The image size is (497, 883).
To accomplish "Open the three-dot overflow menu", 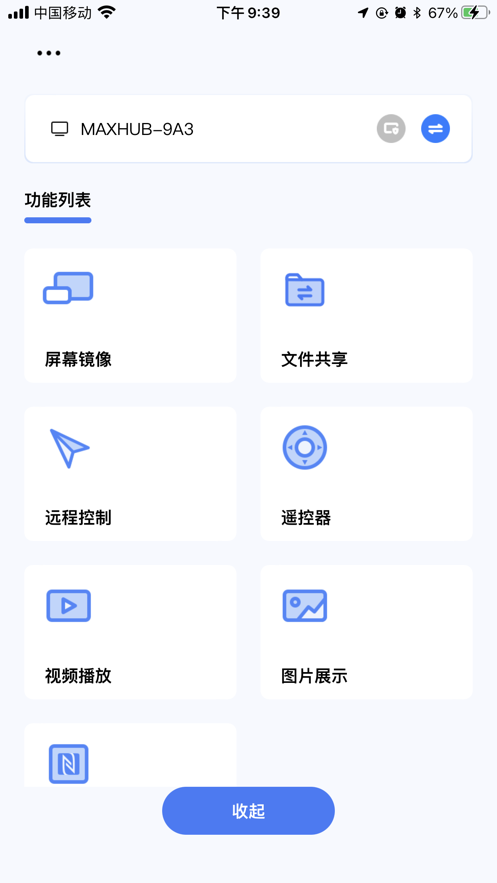I will pyautogui.click(x=49, y=53).
